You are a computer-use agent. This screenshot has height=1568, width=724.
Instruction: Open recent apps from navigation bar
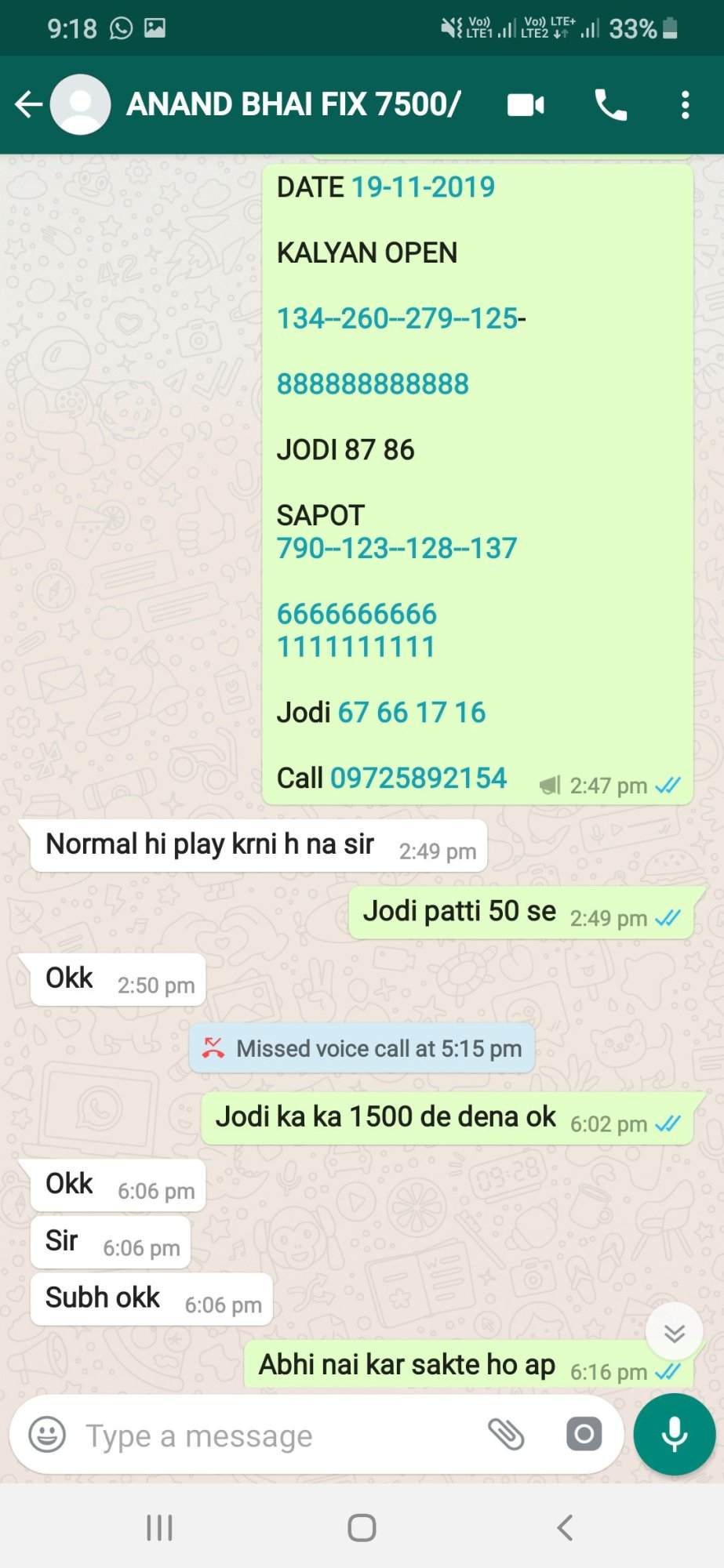tap(159, 1527)
